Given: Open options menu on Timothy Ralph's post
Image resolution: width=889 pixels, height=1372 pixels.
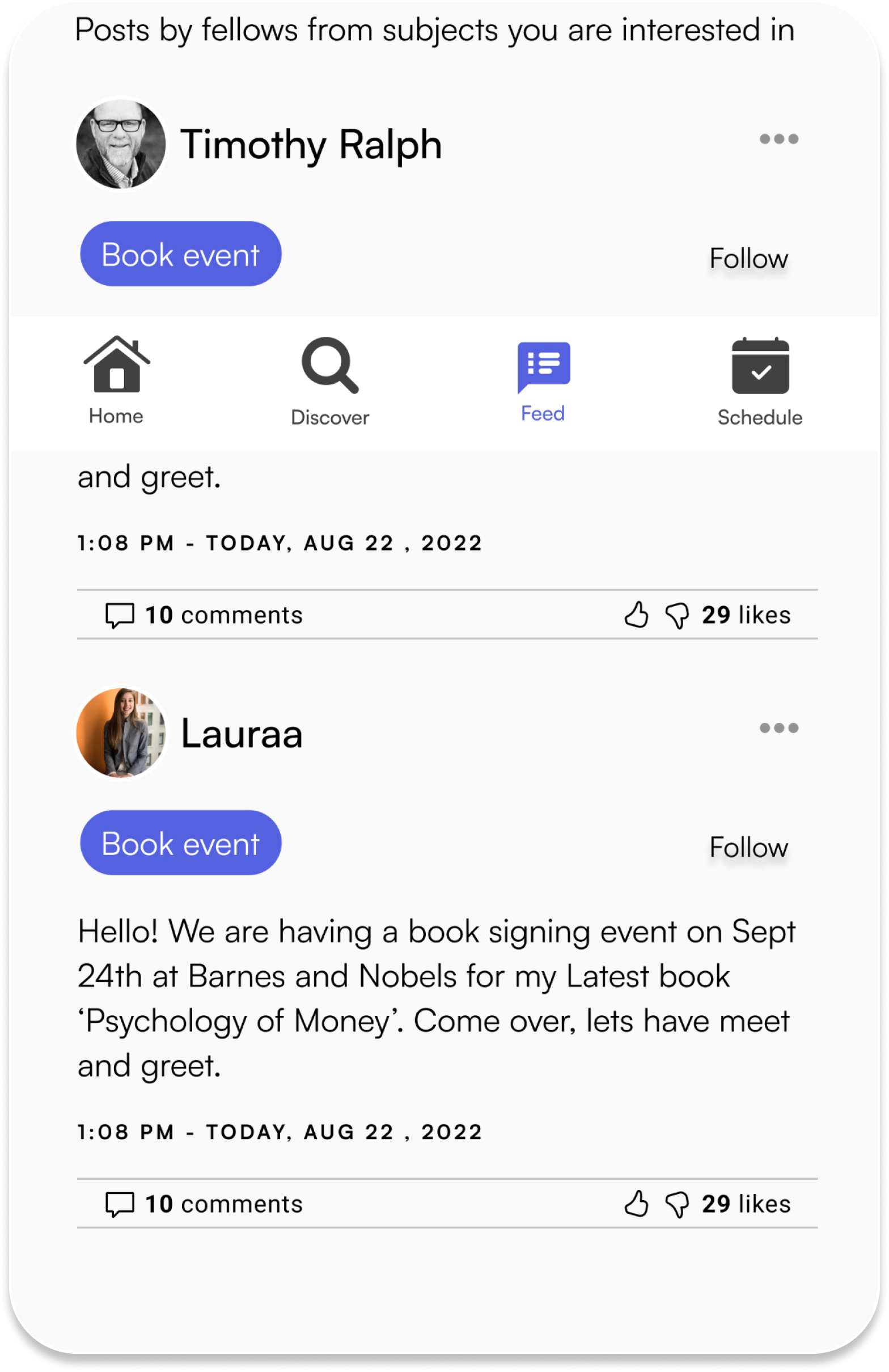Looking at the screenshot, I should coord(779,138).
